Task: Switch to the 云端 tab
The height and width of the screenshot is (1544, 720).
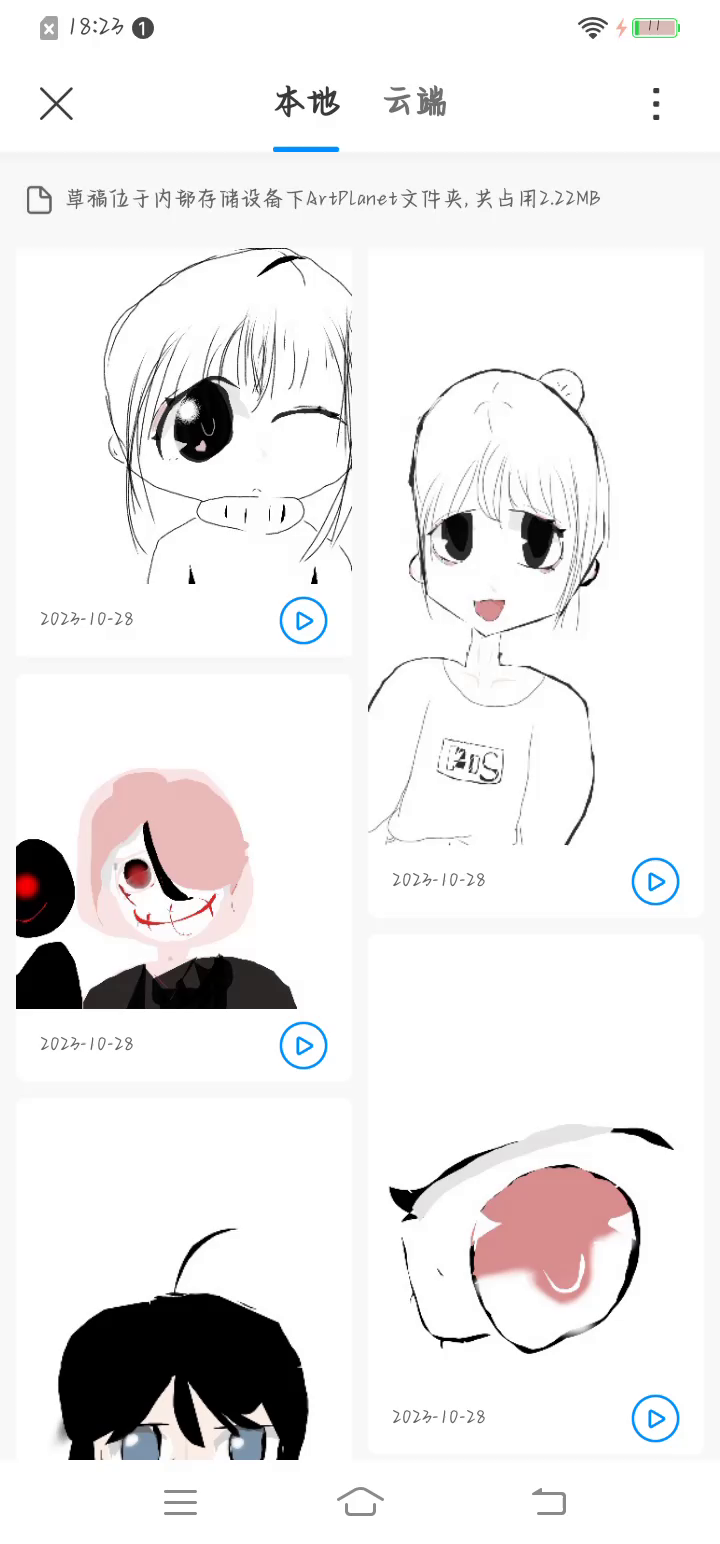Action: [415, 103]
